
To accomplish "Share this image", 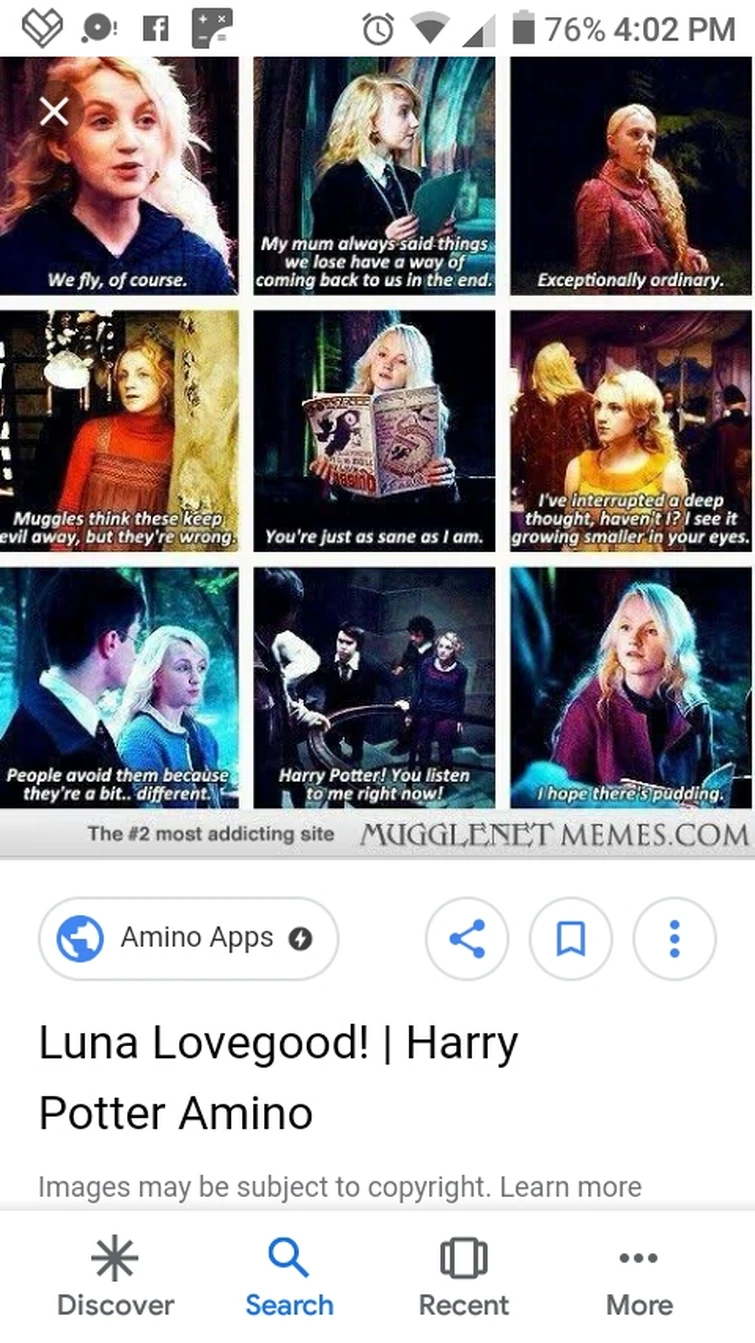I will click(467, 938).
